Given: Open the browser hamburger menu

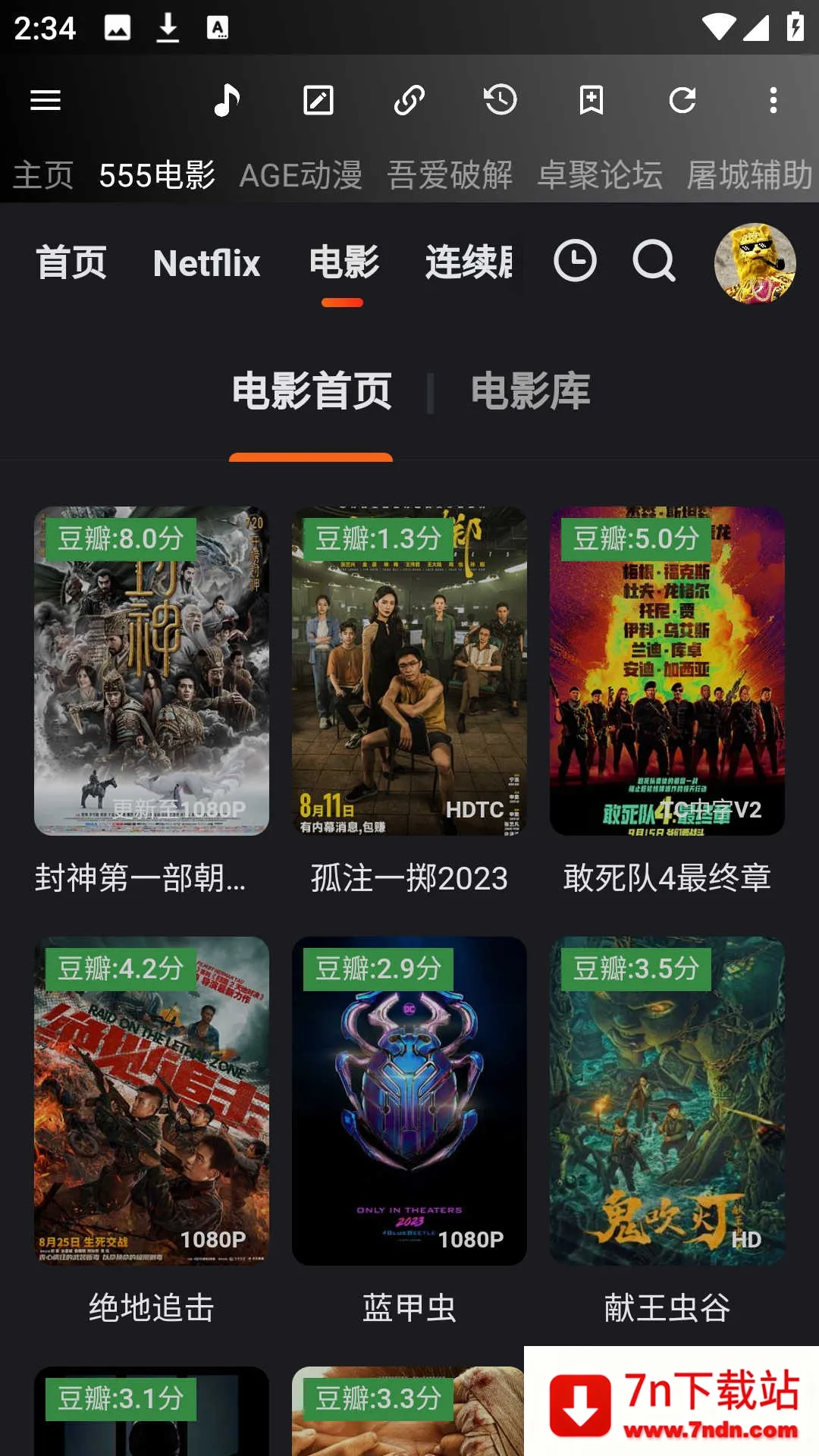Looking at the screenshot, I should [x=45, y=99].
